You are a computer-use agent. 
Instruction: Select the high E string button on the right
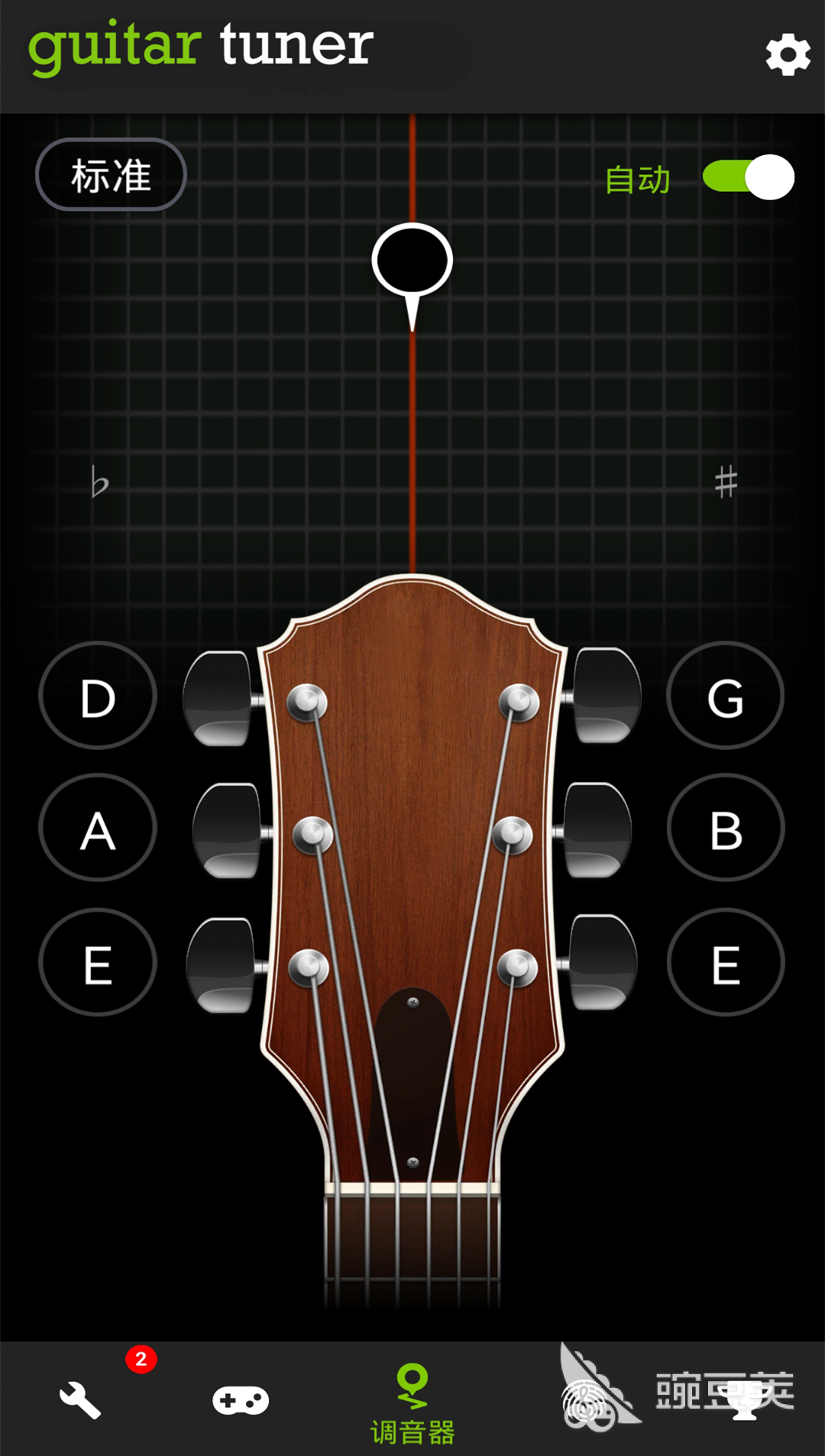(x=725, y=963)
